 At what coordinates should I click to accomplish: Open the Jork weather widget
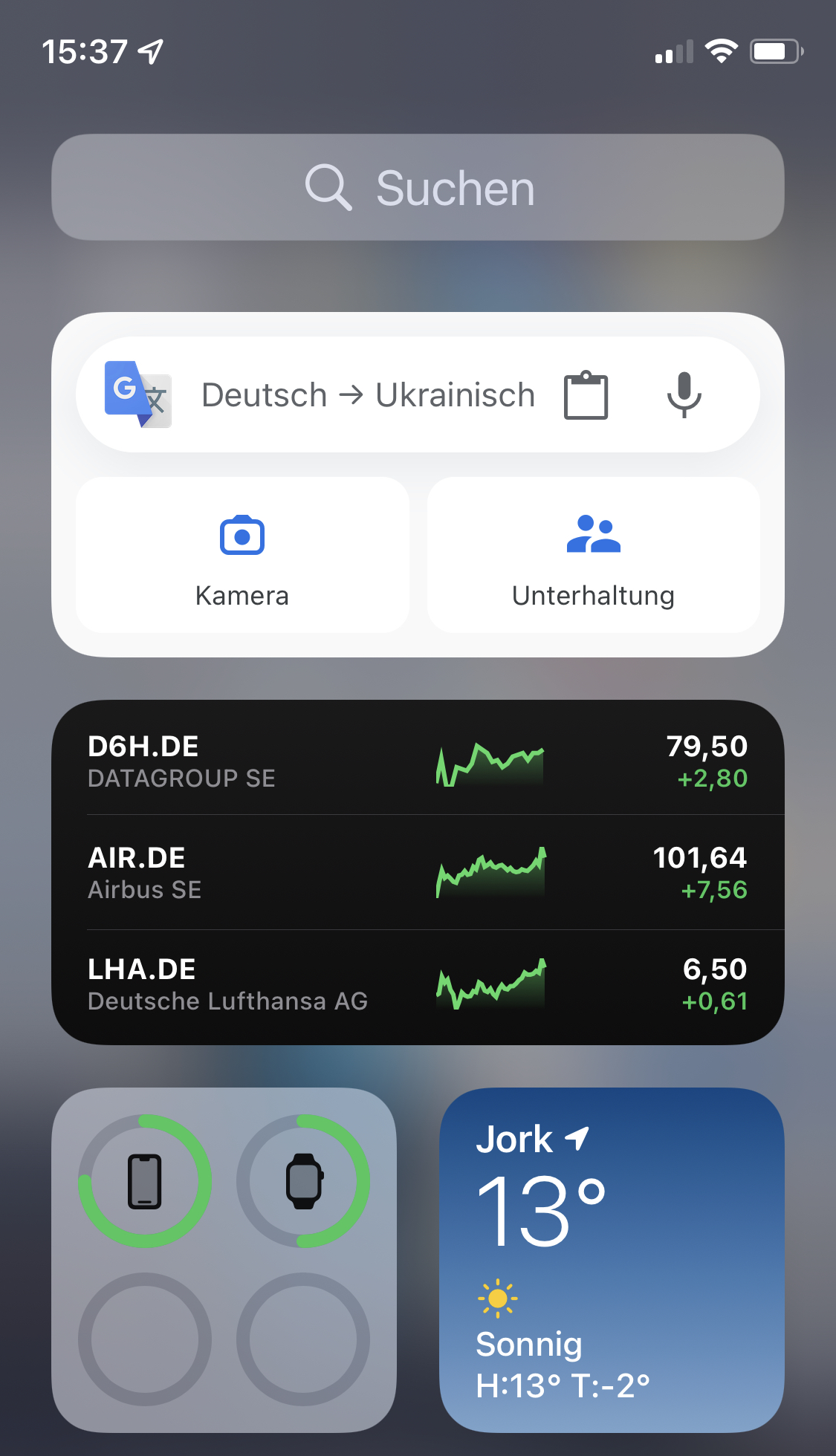[x=612, y=1260]
